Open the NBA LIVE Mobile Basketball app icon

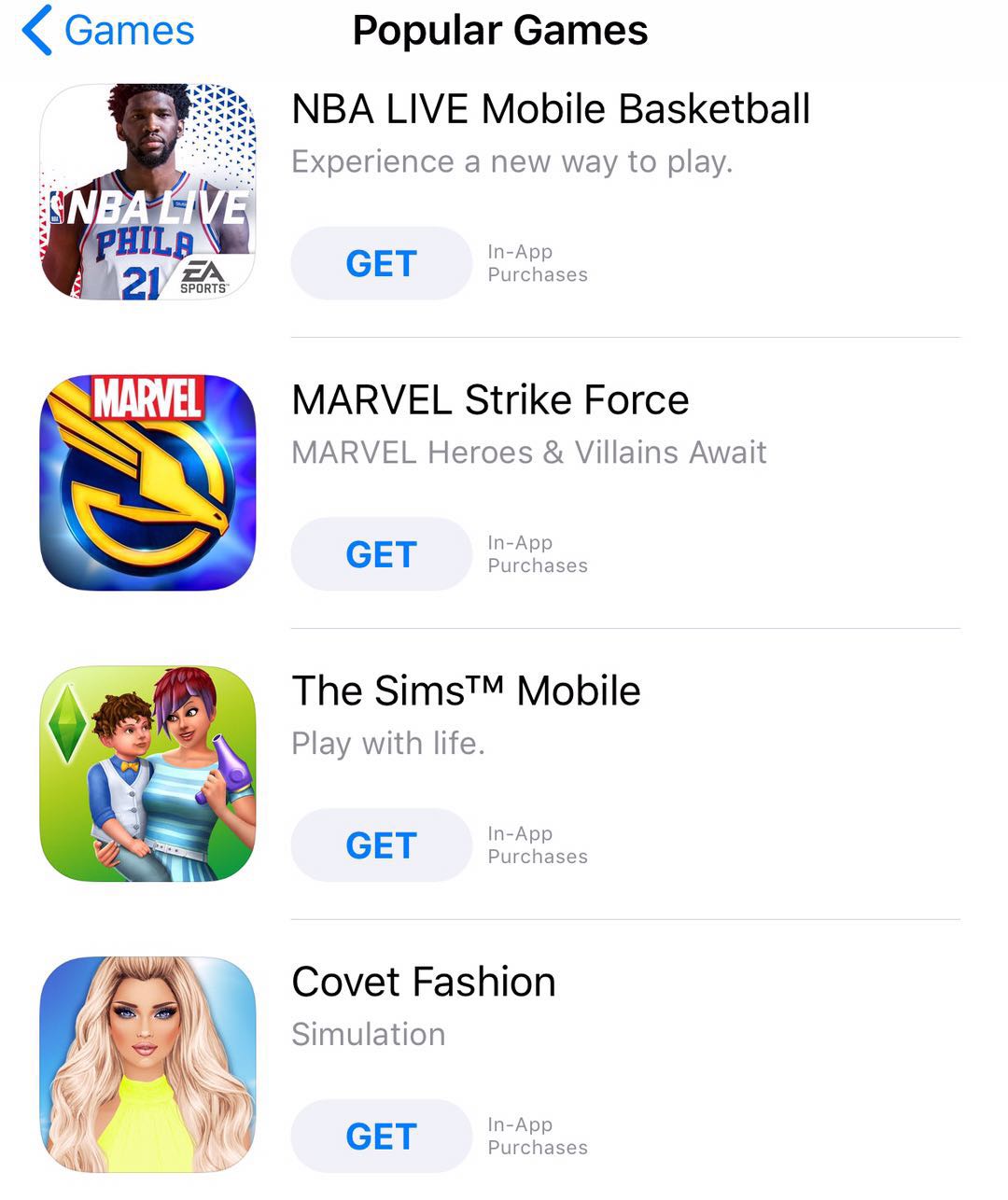point(147,192)
